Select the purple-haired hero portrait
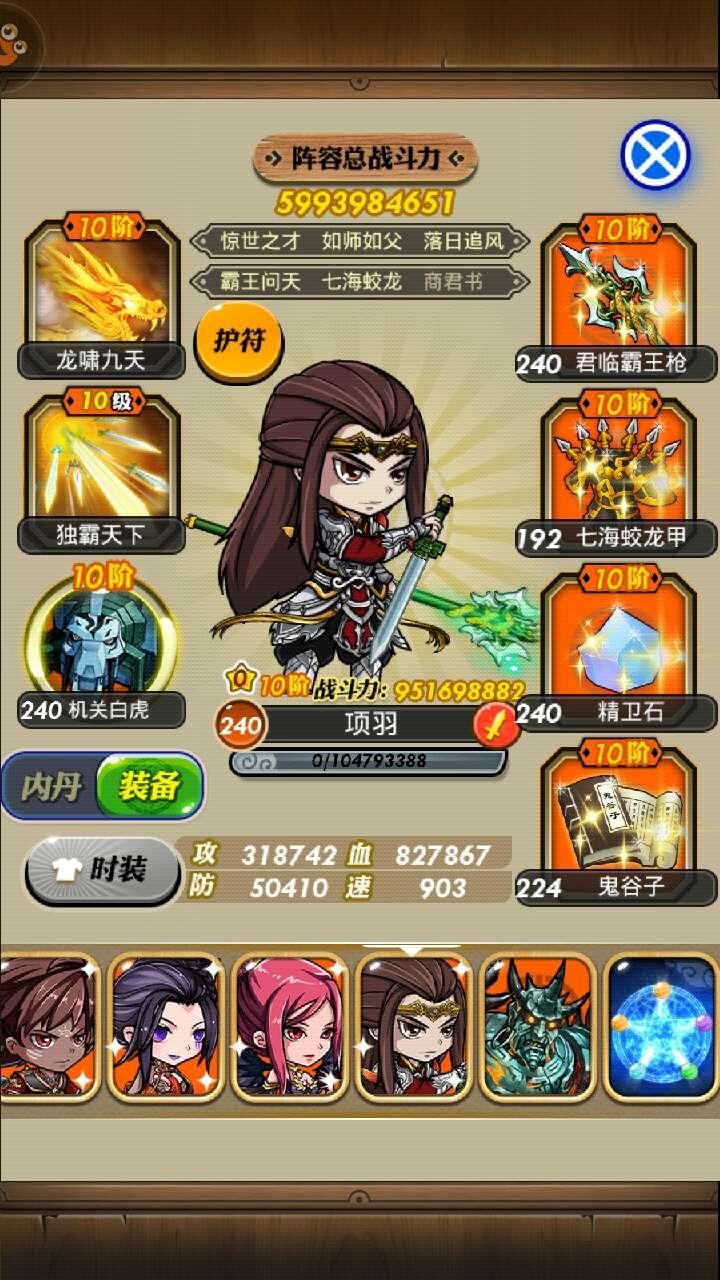This screenshot has height=1280, width=720. [166, 1027]
